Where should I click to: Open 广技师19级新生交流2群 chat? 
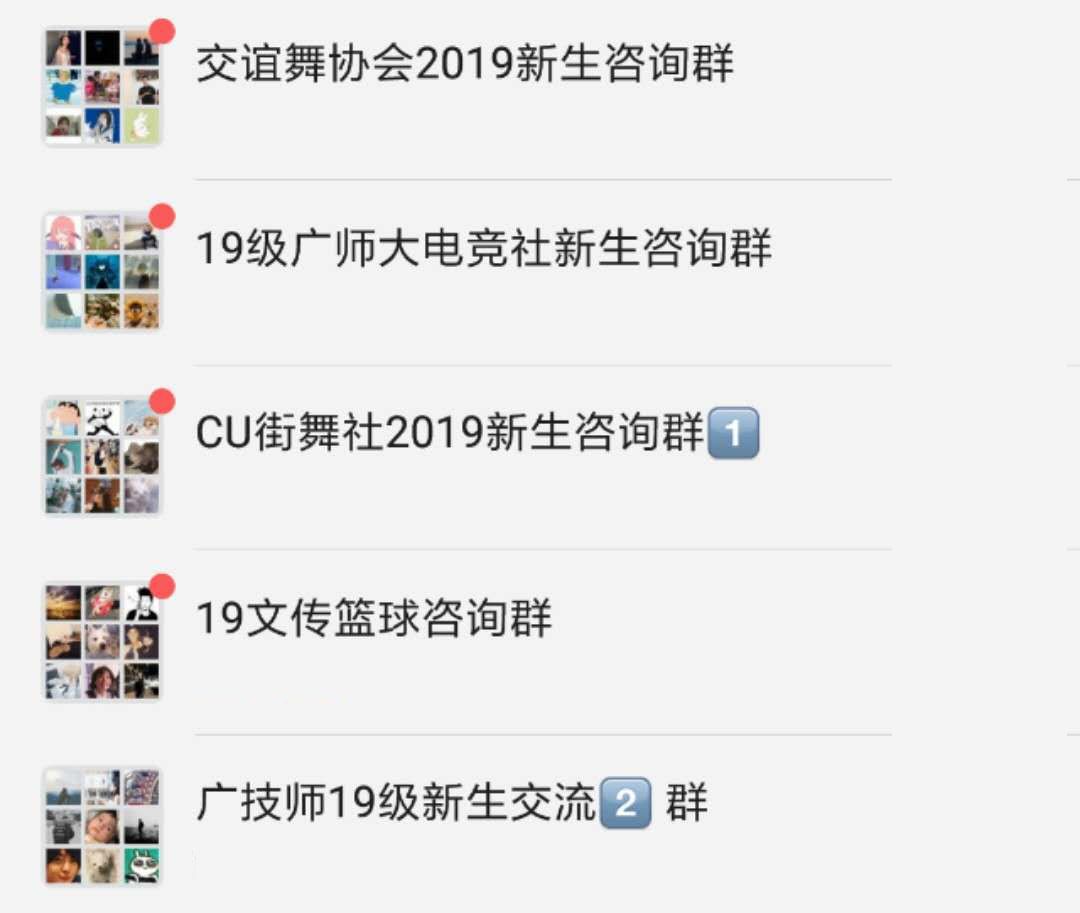(452, 804)
